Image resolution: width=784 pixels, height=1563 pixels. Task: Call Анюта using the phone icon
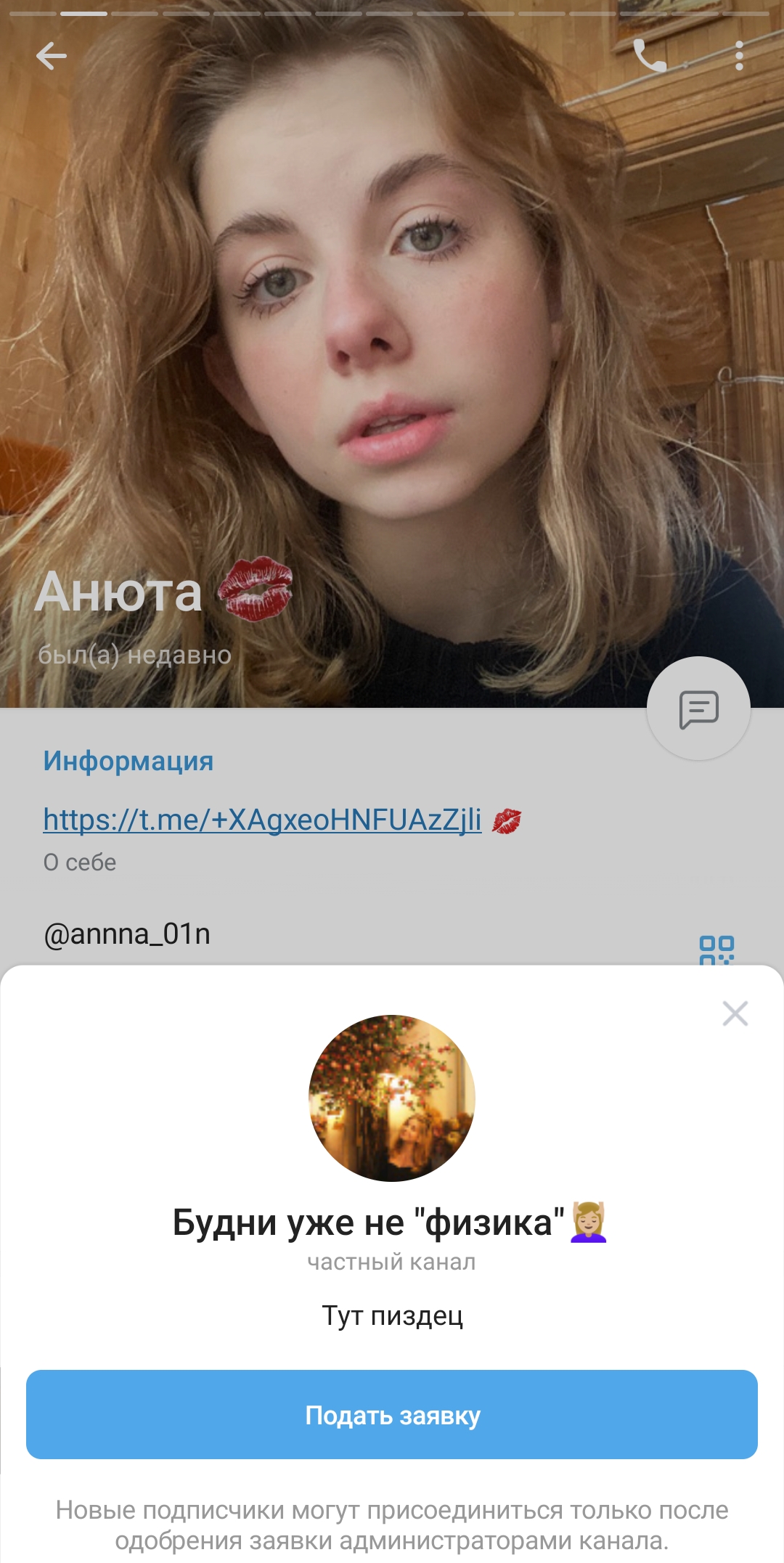[x=650, y=56]
